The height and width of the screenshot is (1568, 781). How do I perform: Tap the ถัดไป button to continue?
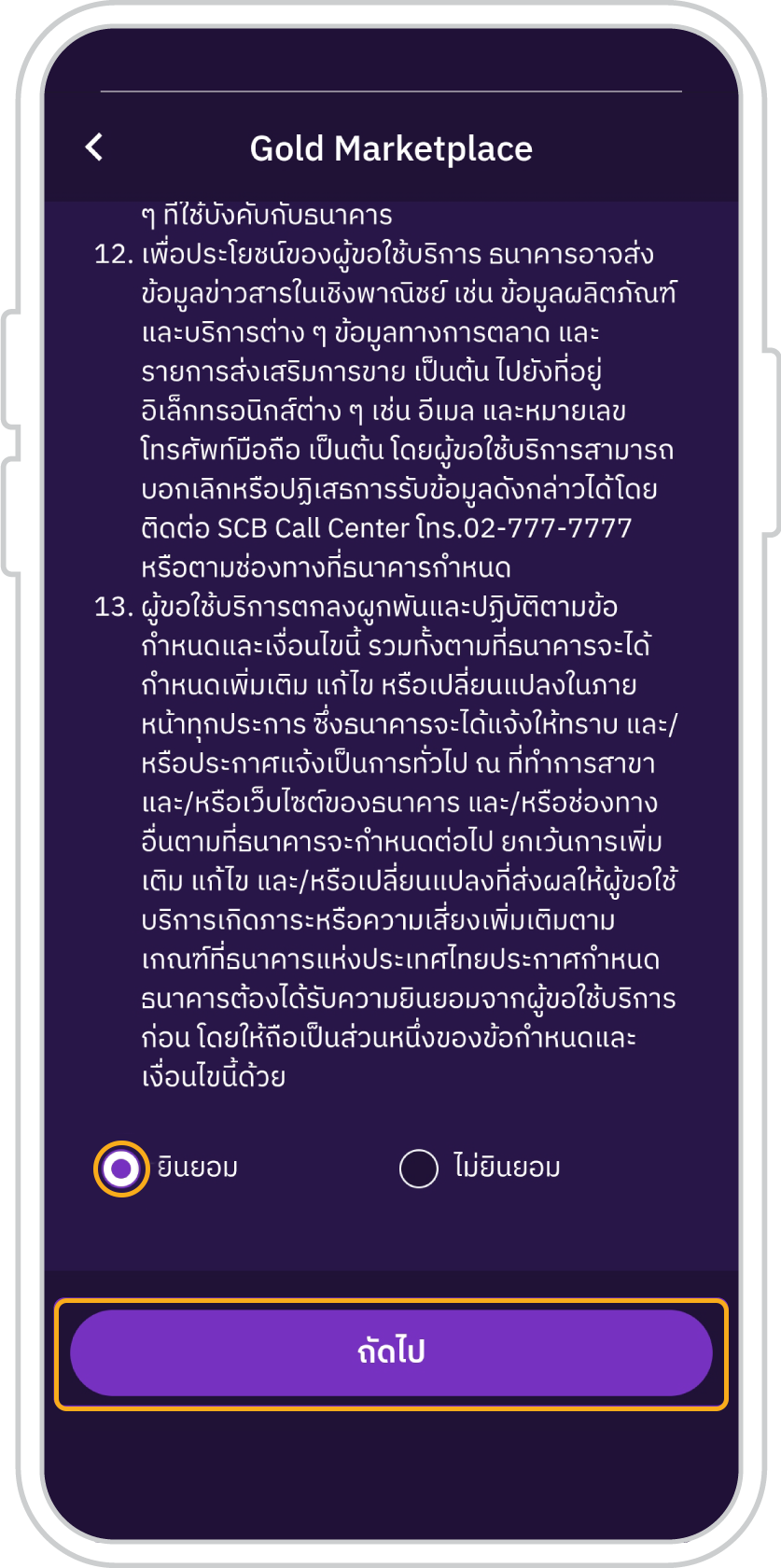391,1352
